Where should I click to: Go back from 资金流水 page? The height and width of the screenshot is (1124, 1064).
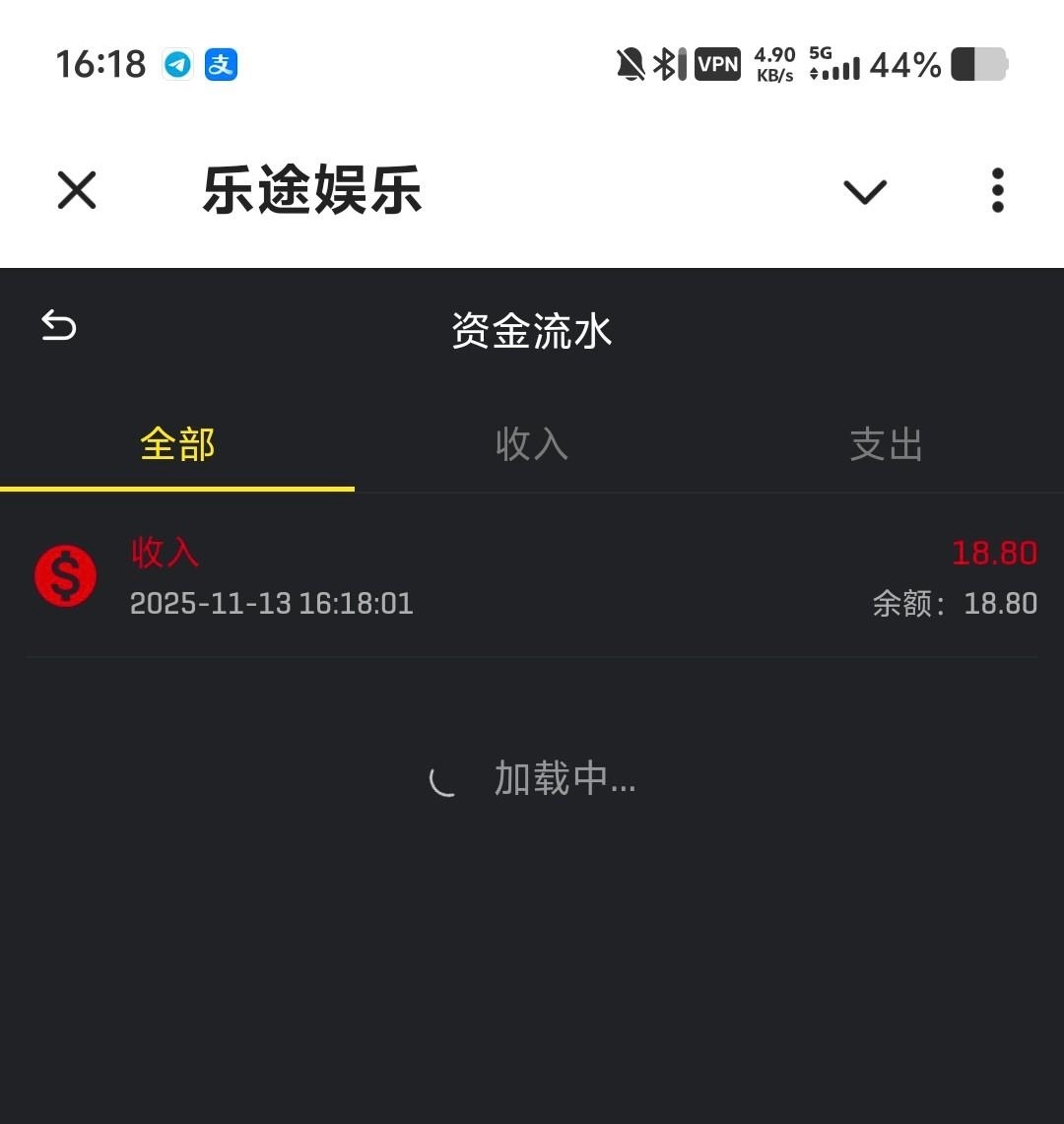[x=58, y=326]
